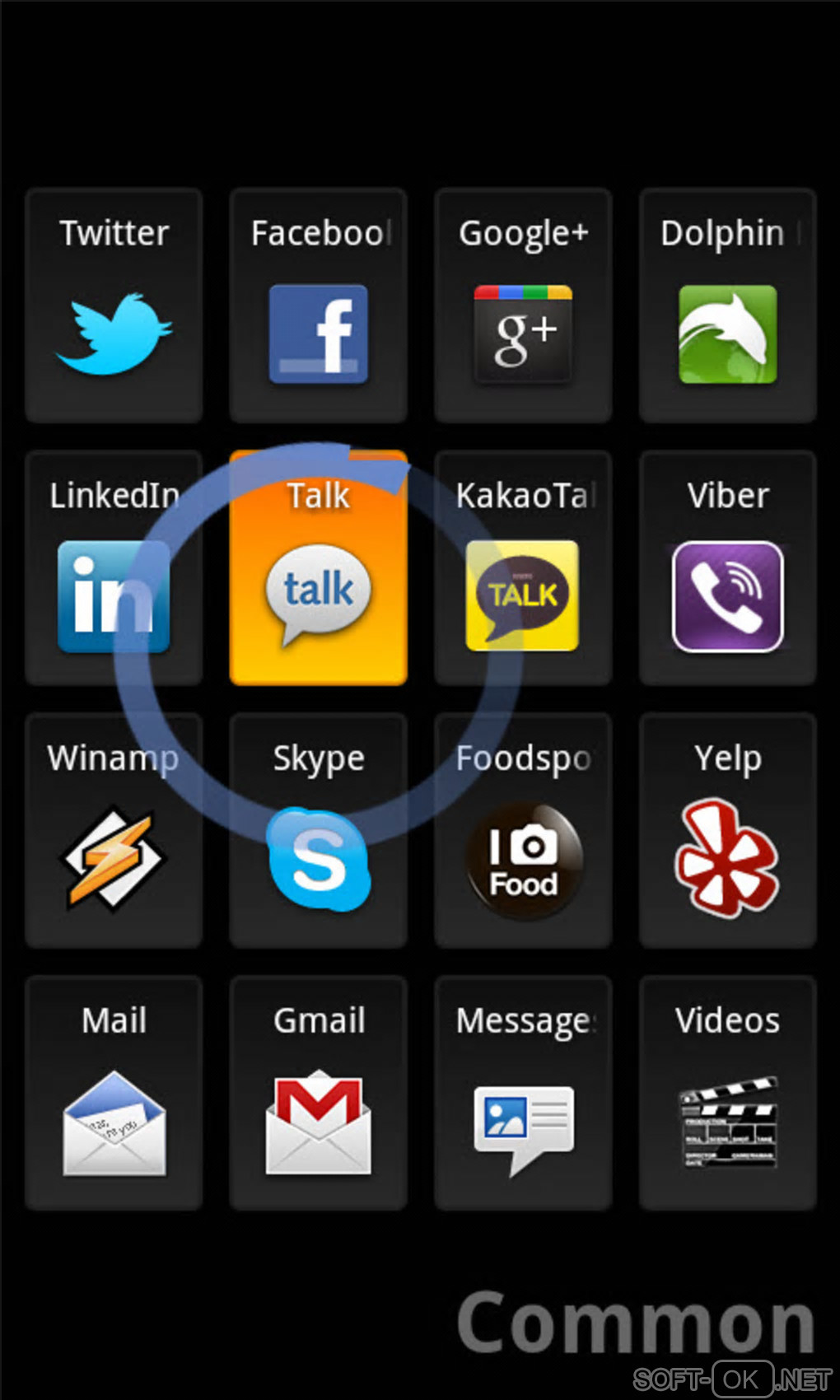Launch Gmail from the grid
Viewport: 840px width, 1400px height.
(318, 1093)
